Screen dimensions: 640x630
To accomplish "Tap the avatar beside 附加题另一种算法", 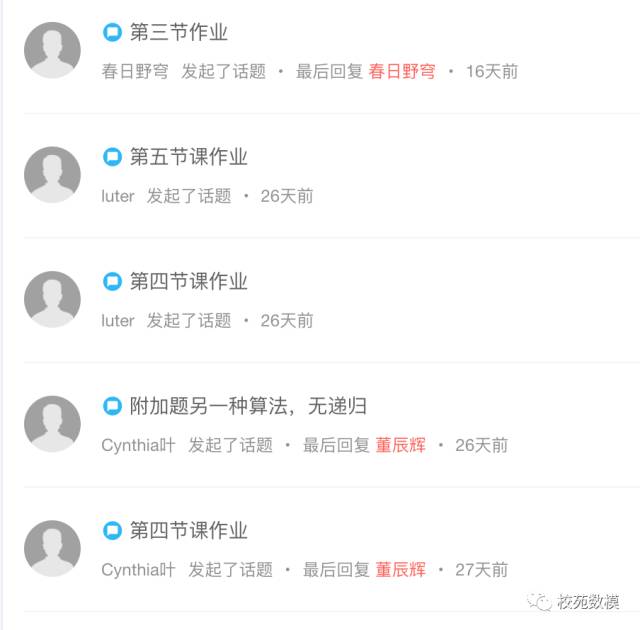I will click(x=52, y=424).
